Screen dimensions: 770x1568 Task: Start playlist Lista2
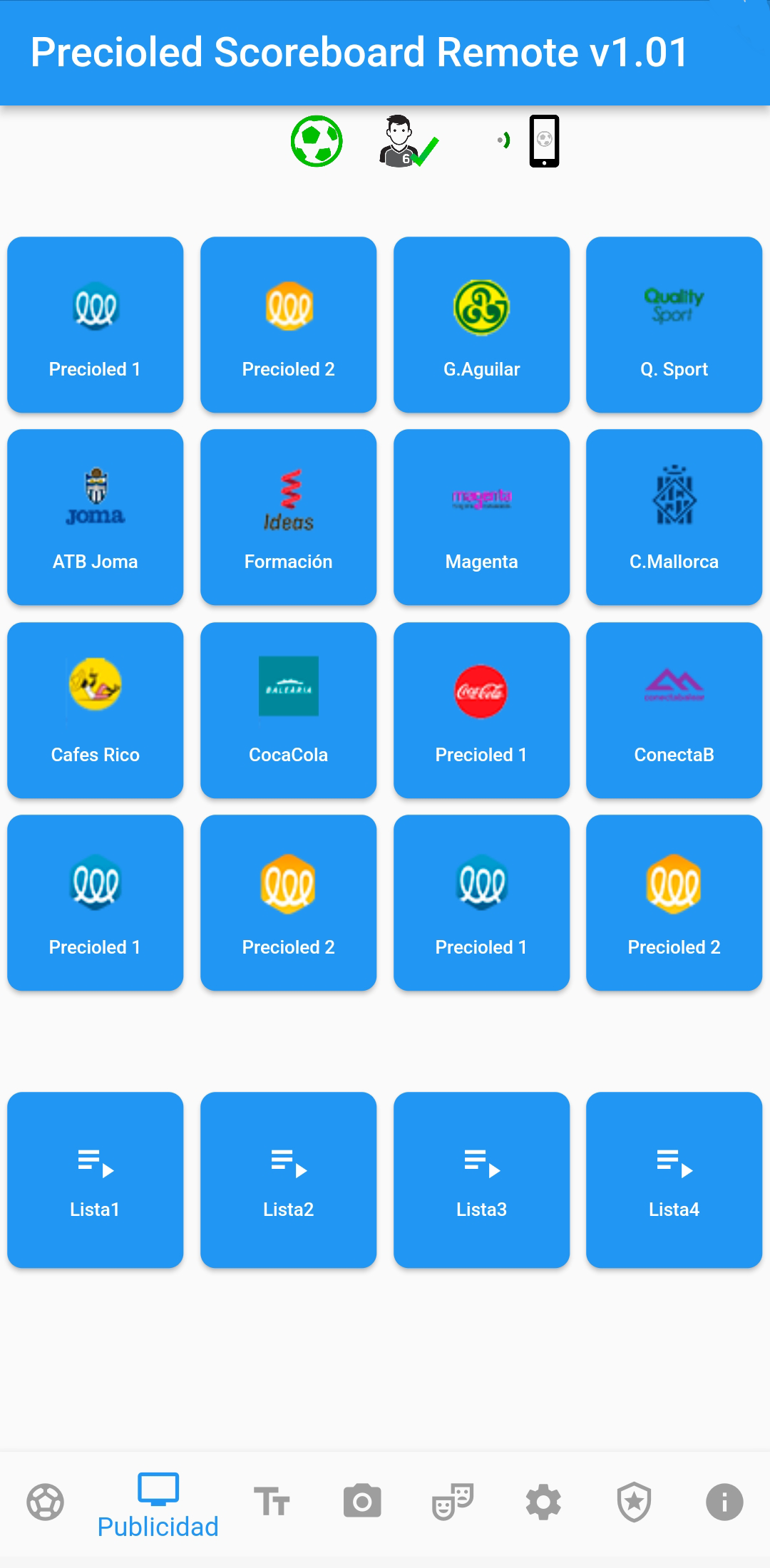pyautogui.click(x=288, y=1180)
